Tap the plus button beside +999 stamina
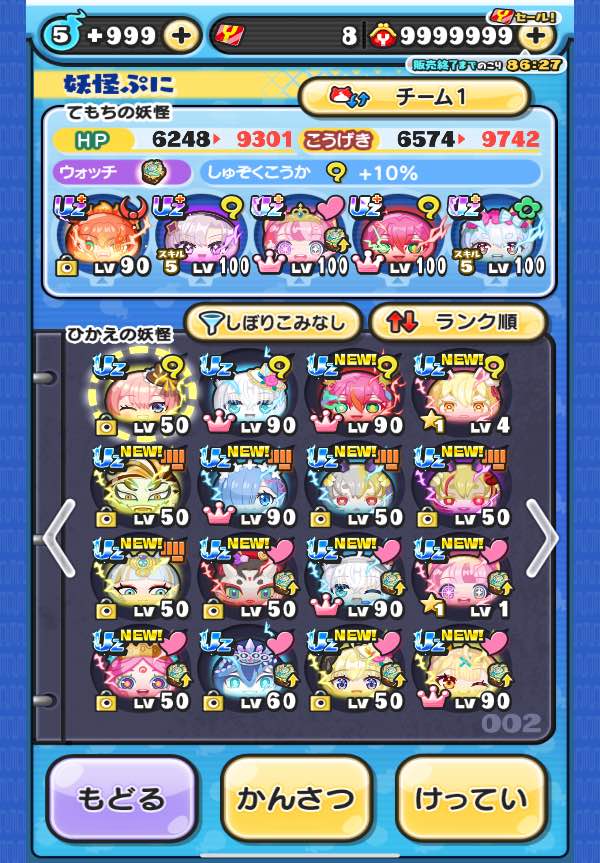This screenshot has height=863, width=600. (181, 36)
